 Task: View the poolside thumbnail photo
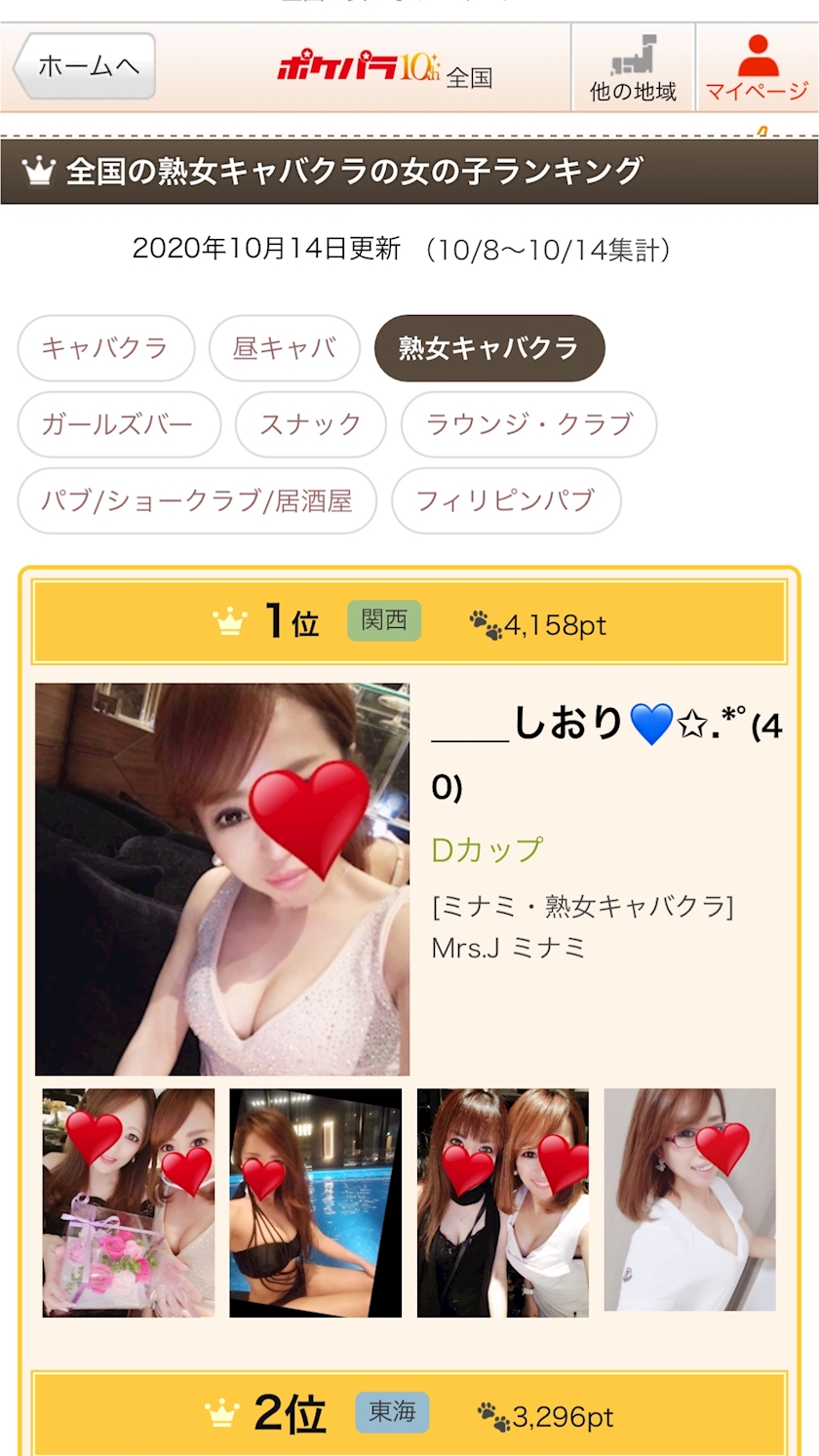tap(315, 1202)
